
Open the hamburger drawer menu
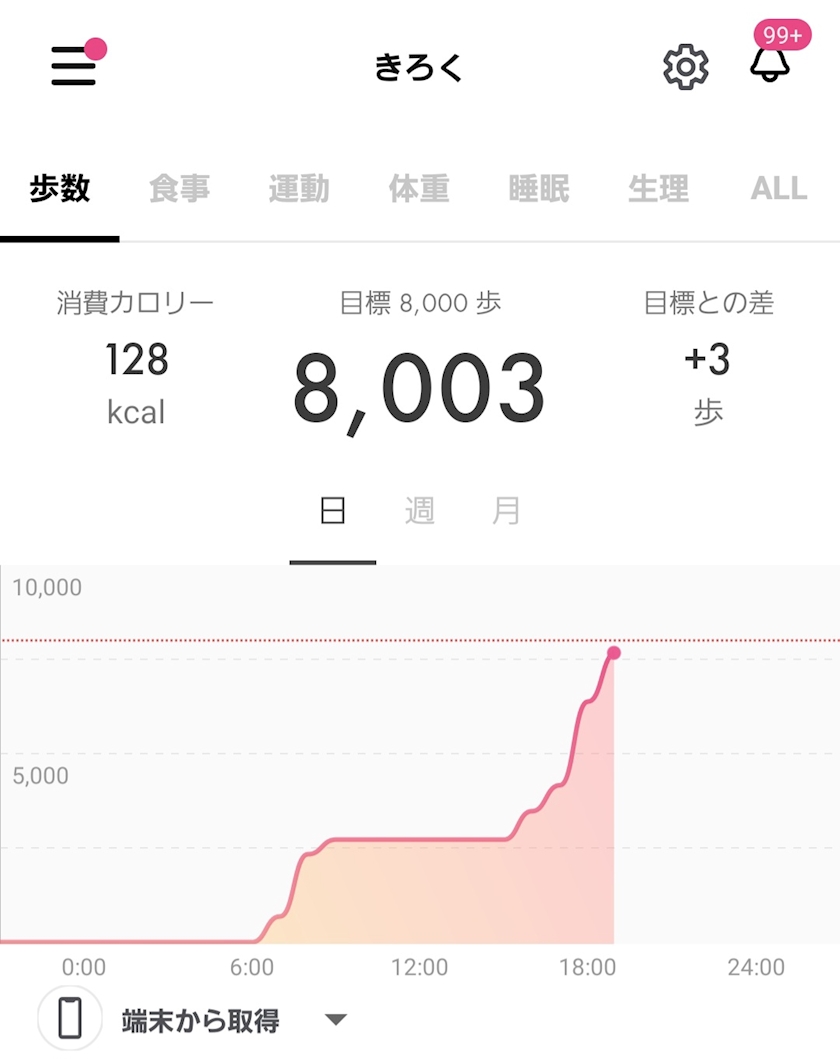coord(74,66)
